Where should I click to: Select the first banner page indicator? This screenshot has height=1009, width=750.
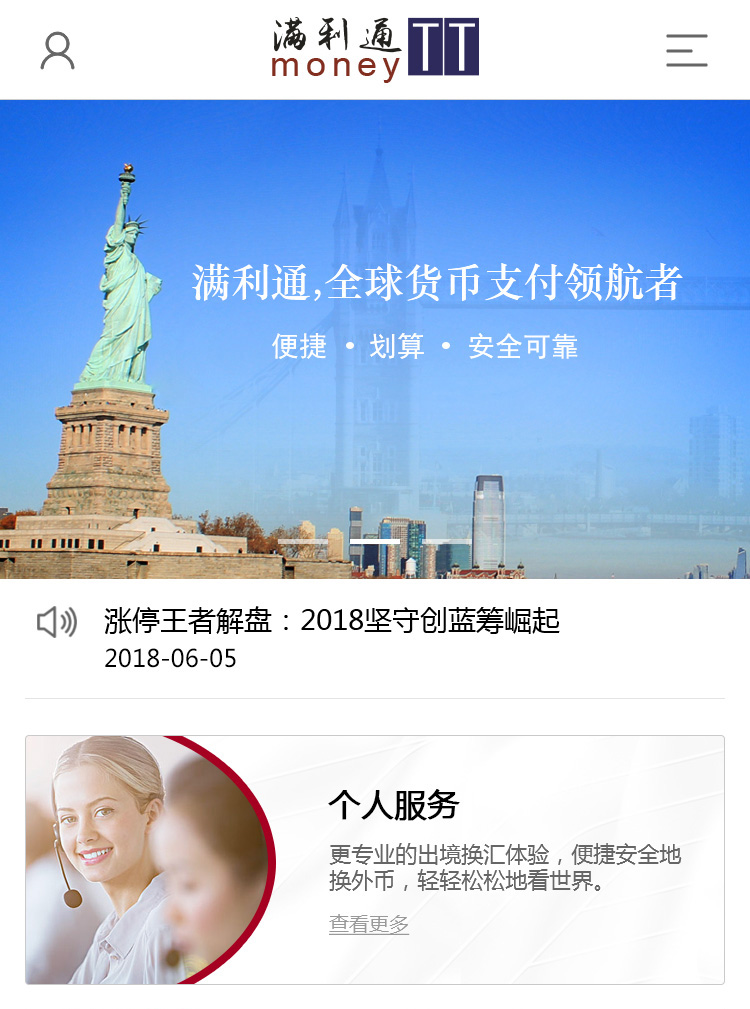(303, 542)
